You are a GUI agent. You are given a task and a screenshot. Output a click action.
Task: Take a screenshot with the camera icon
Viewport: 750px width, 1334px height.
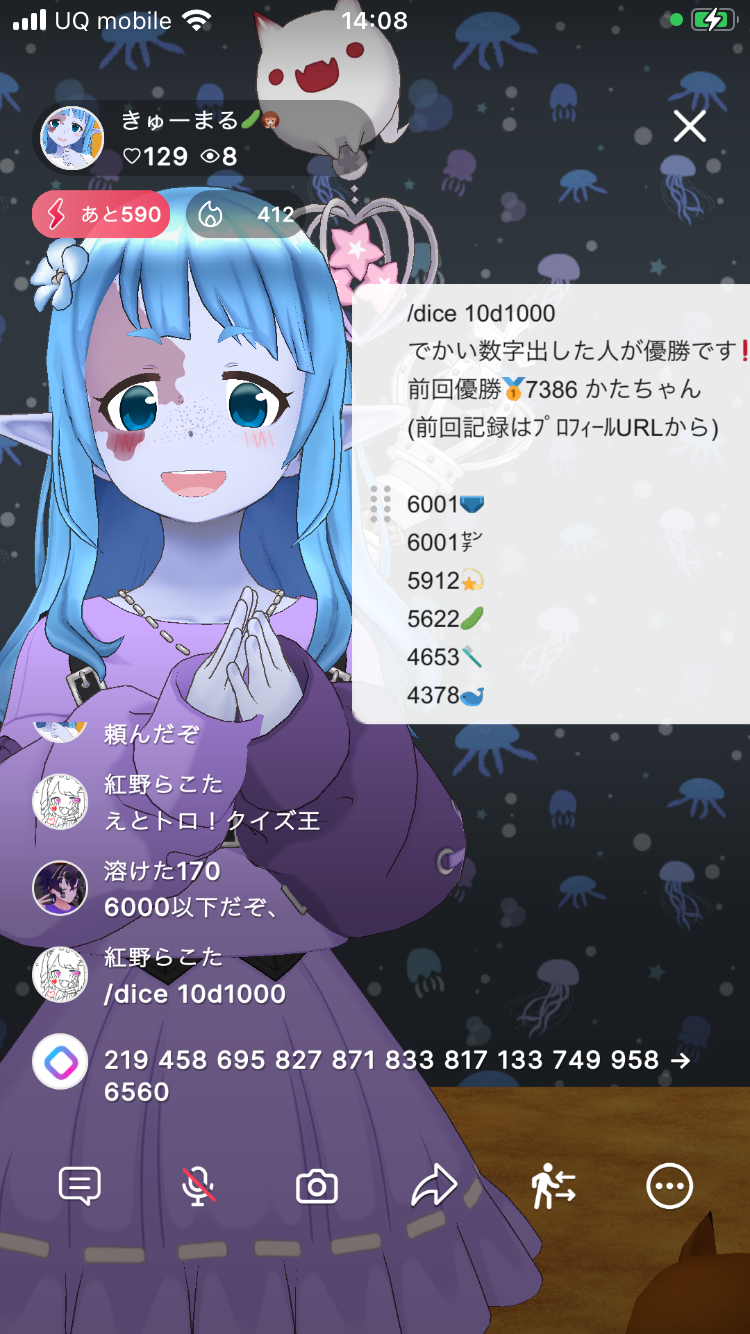click(x=317, y=1187)
